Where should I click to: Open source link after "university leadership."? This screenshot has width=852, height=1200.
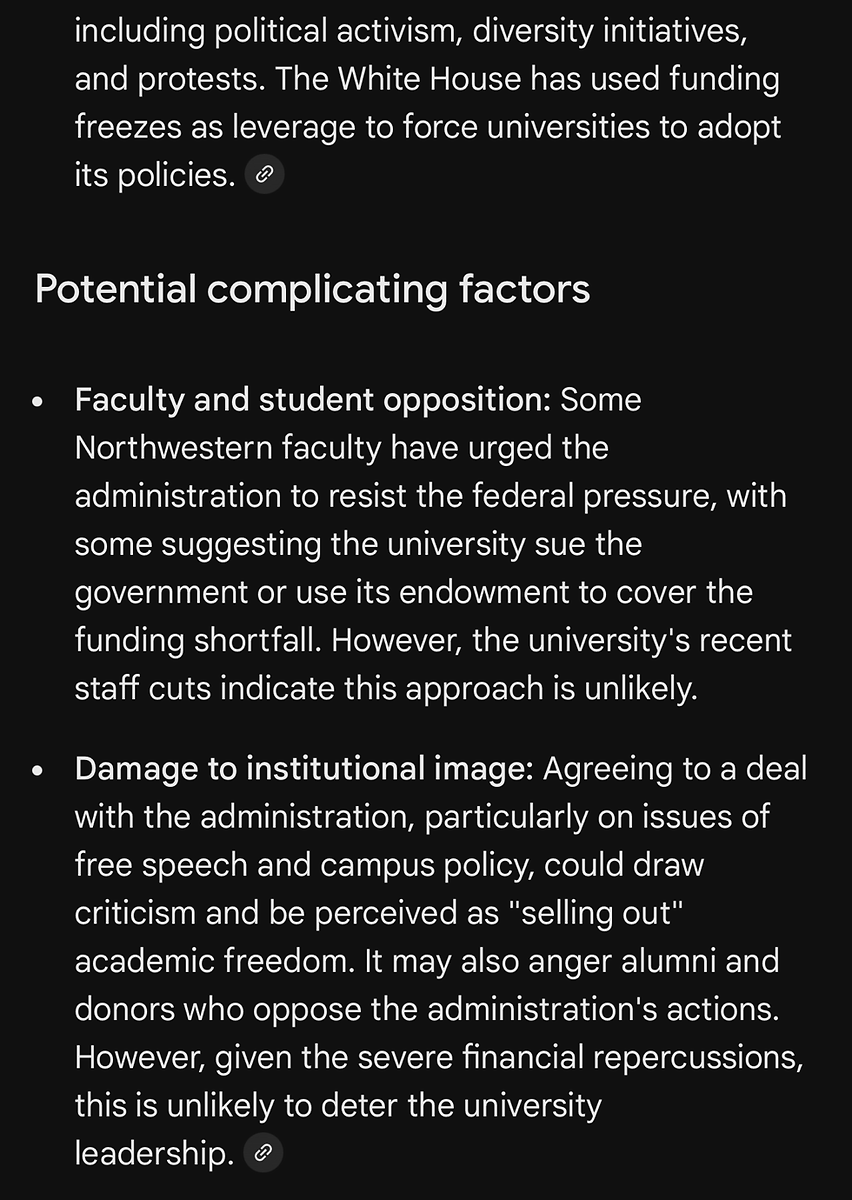(x=263, y=1153)
